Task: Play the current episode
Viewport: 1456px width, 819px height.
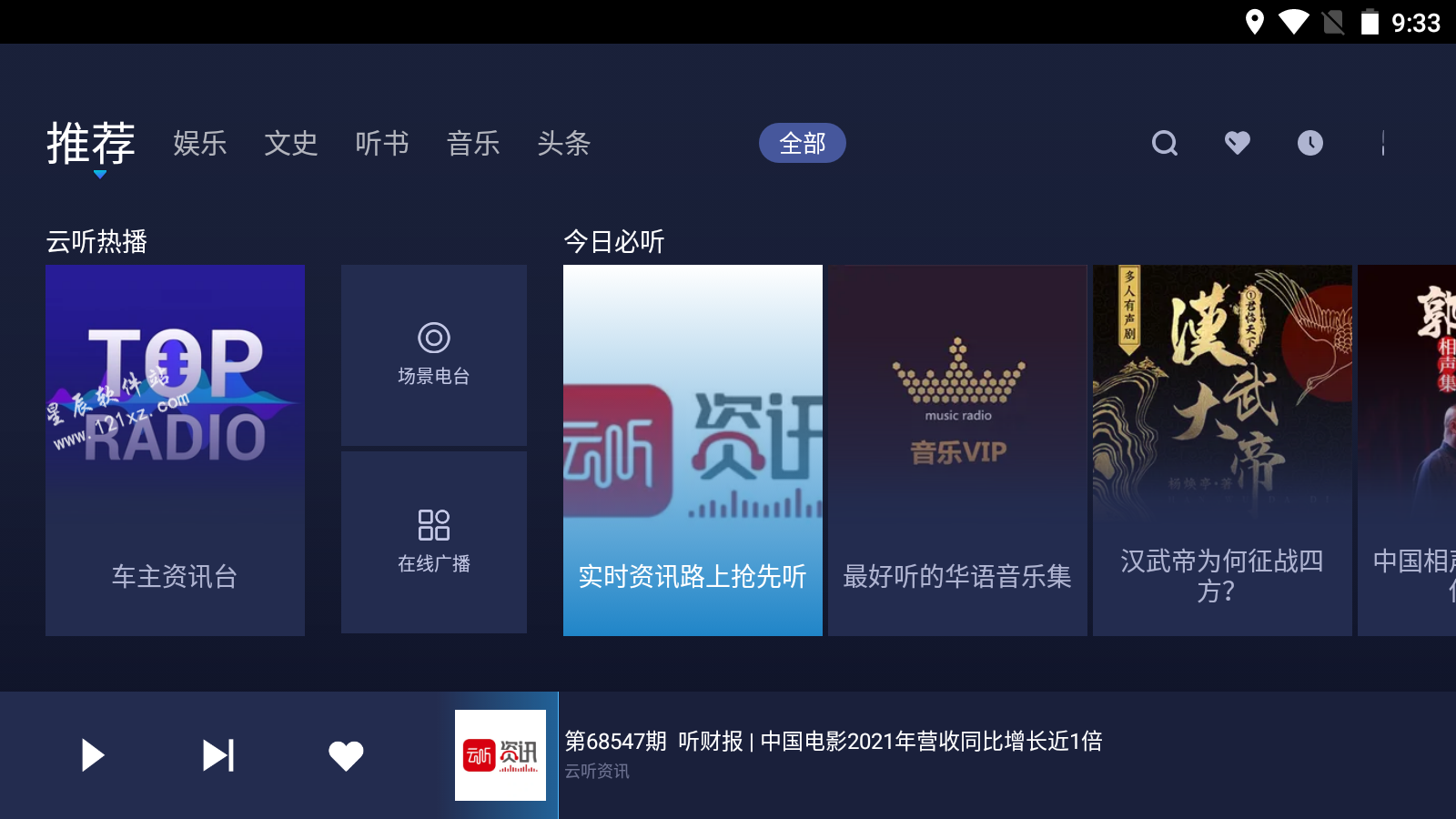Action: click(93, 755)
